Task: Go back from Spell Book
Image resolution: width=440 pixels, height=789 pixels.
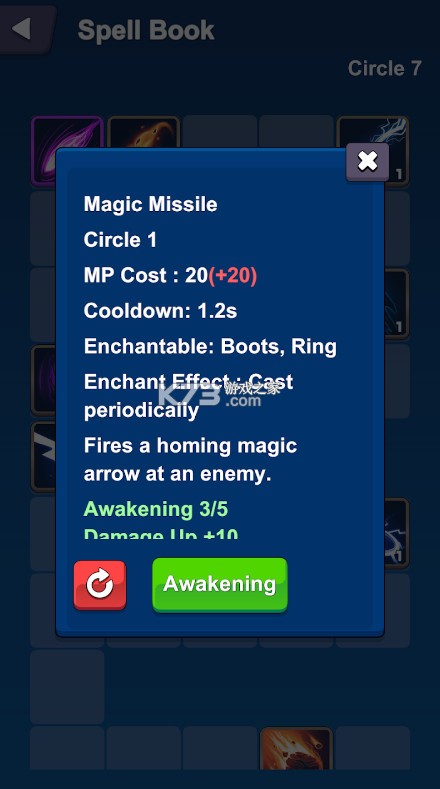Action: [x=26, y=29]
